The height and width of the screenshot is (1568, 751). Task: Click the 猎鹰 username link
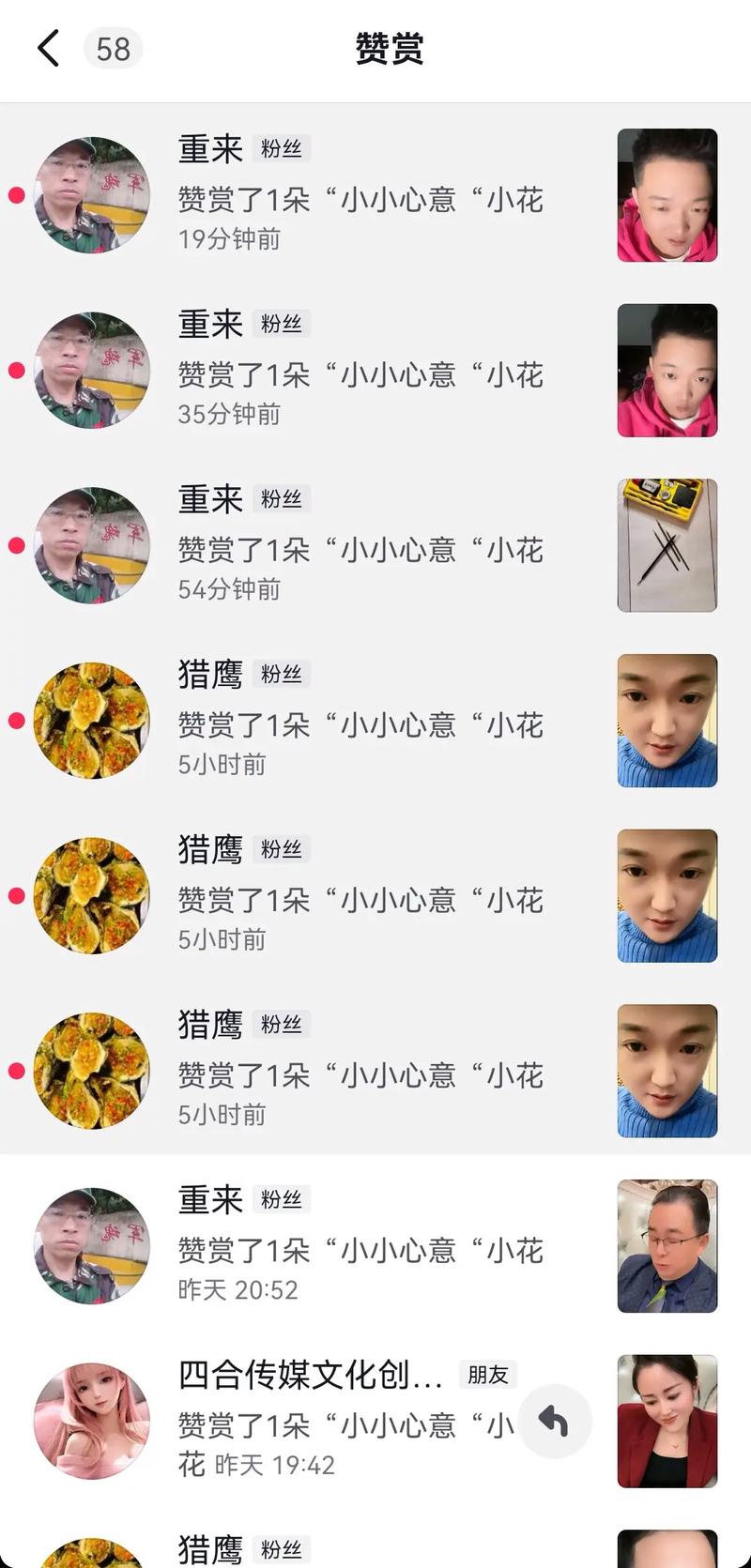(x=209, y=675)
